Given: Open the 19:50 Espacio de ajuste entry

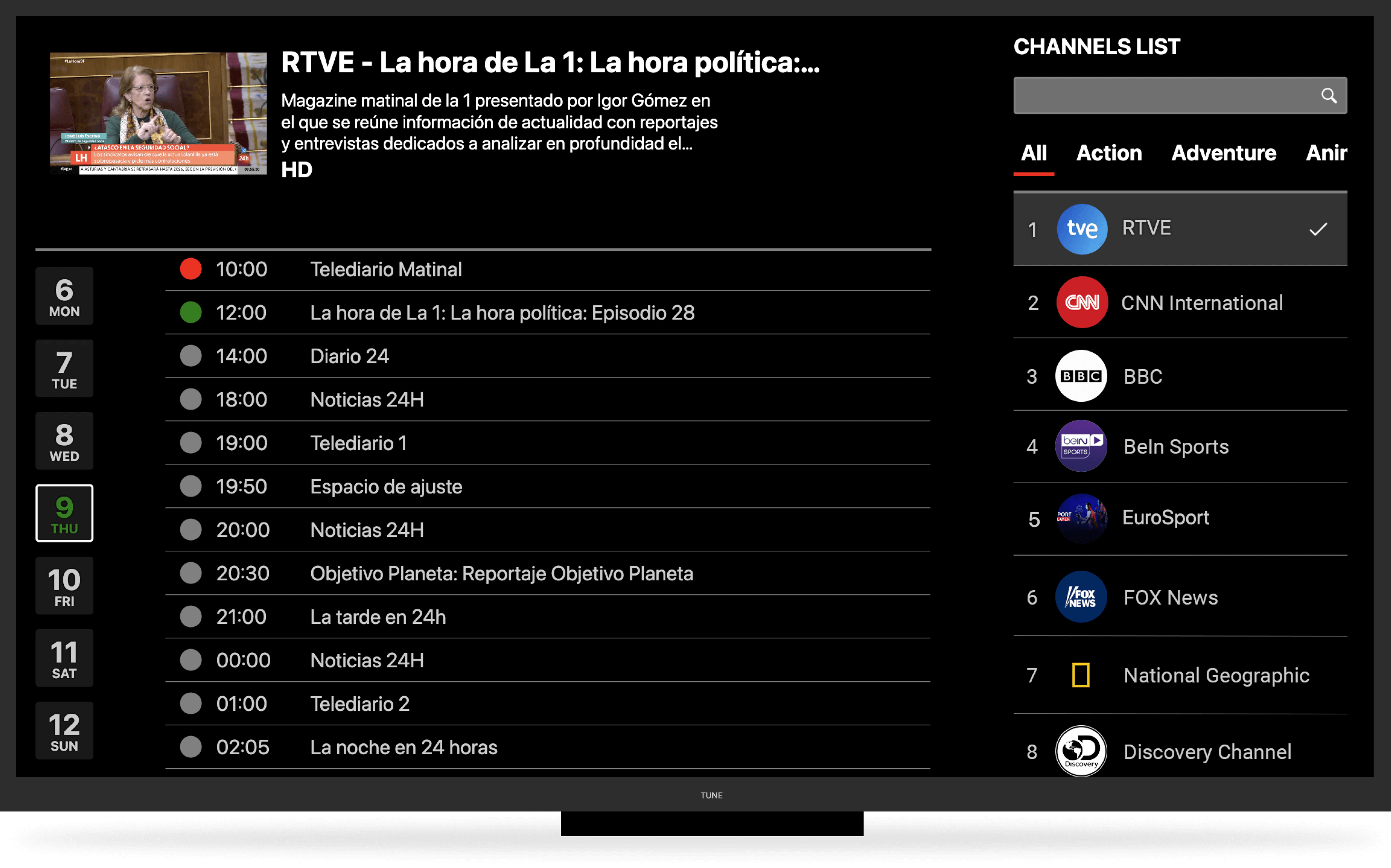Looking at the screenshot, I should [x=386, y=486].
